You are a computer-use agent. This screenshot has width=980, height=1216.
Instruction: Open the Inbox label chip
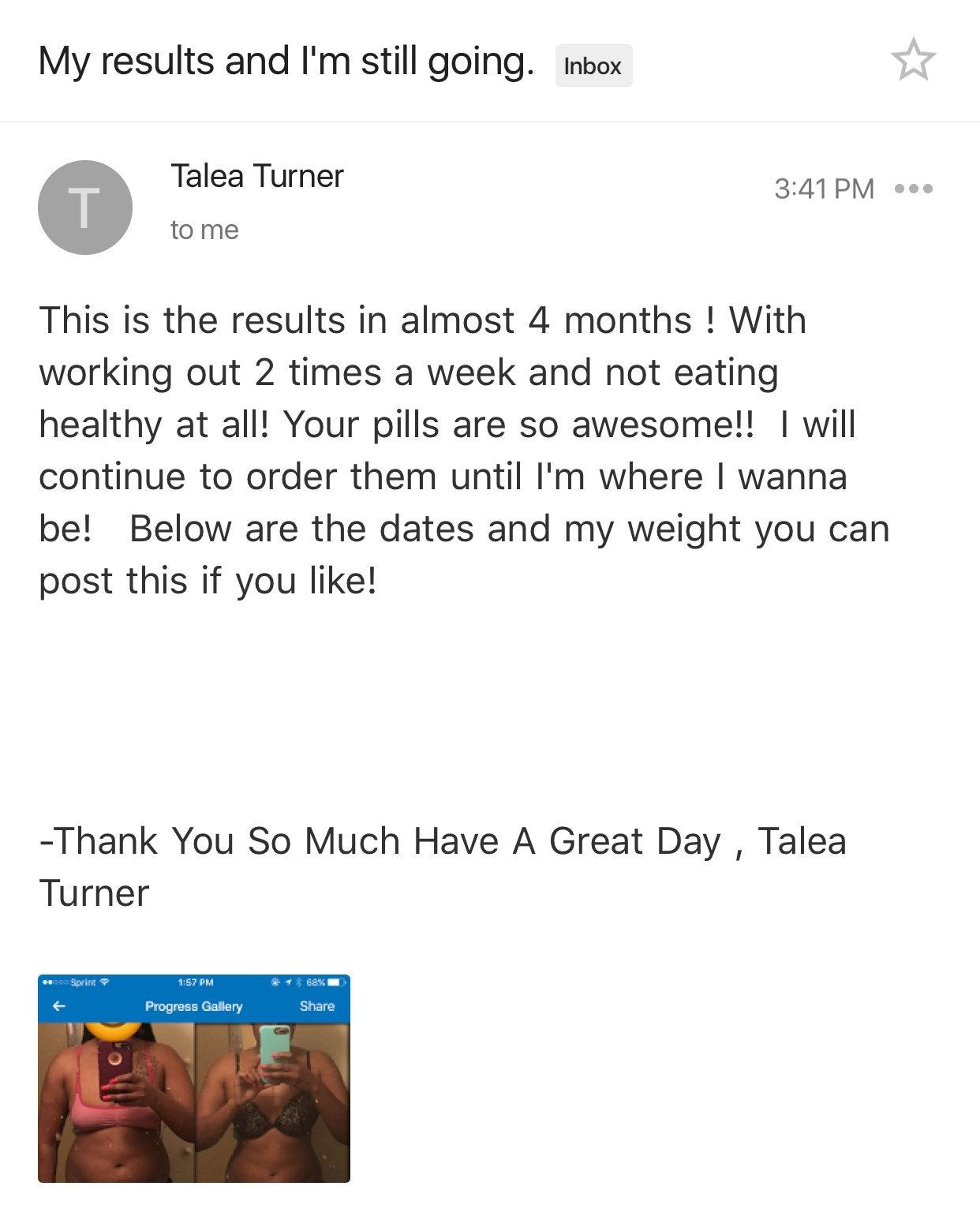coord(593,66)
